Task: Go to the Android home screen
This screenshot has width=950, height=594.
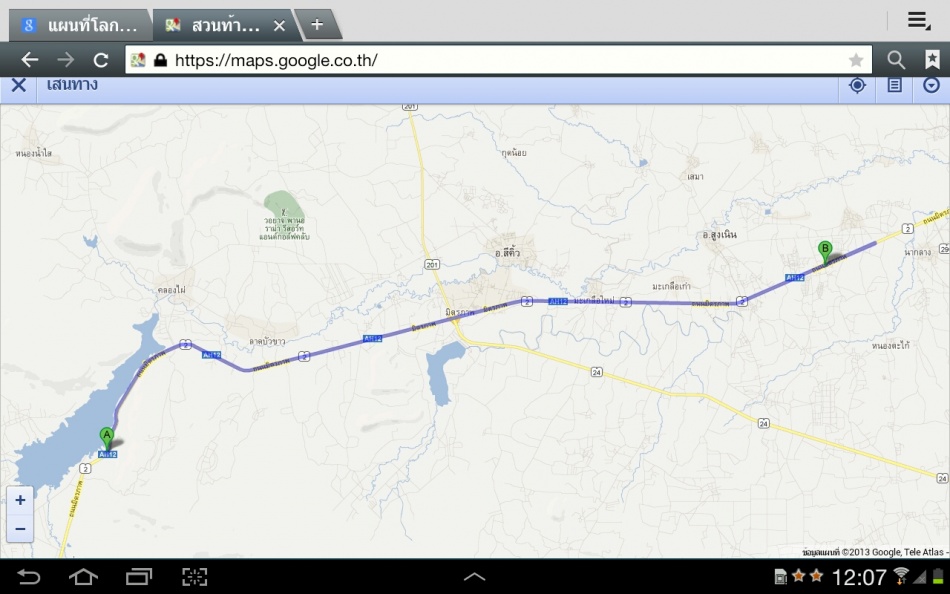Action: 83,577
